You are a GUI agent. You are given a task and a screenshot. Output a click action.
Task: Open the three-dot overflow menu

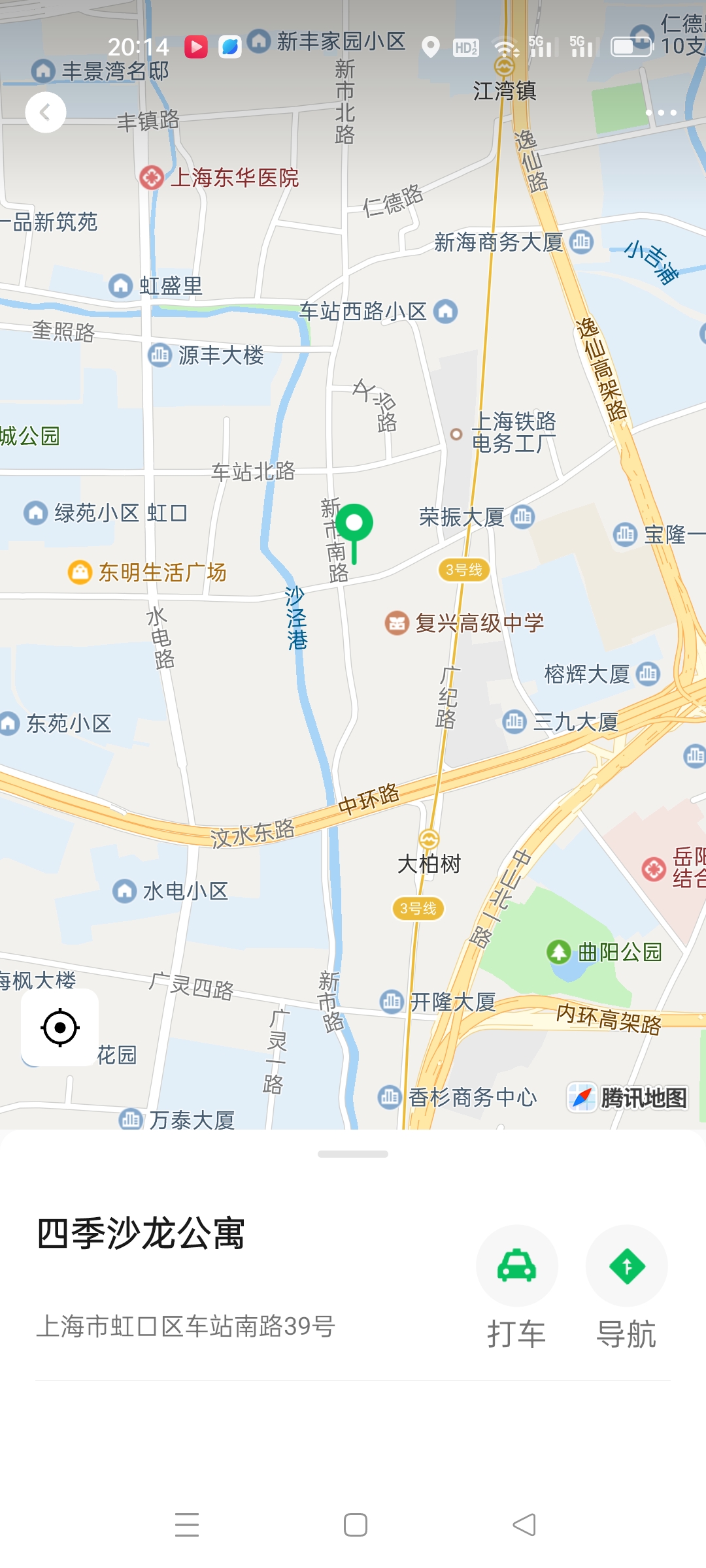(661, 112)
